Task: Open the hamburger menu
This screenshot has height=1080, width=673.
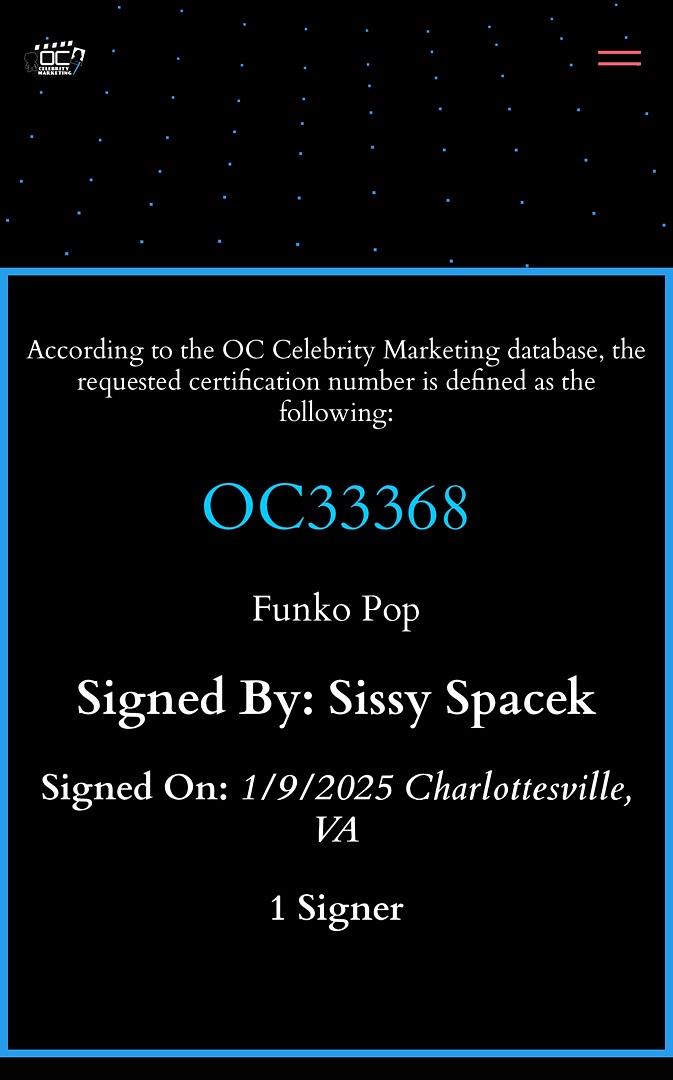Action: coord(619,58)
